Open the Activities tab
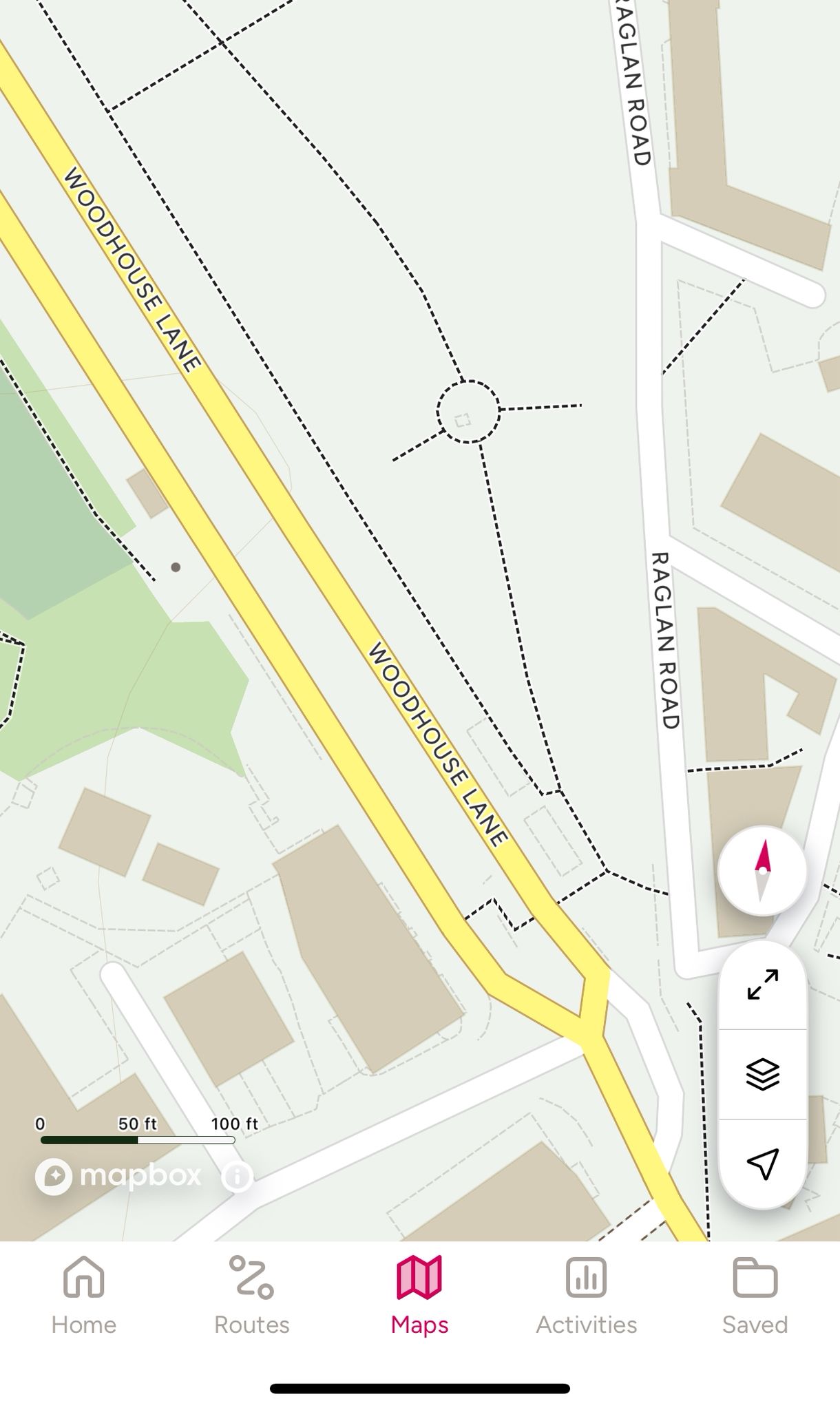The width and height of the screenshot is (840, 1410). [x=587, y=1296]
